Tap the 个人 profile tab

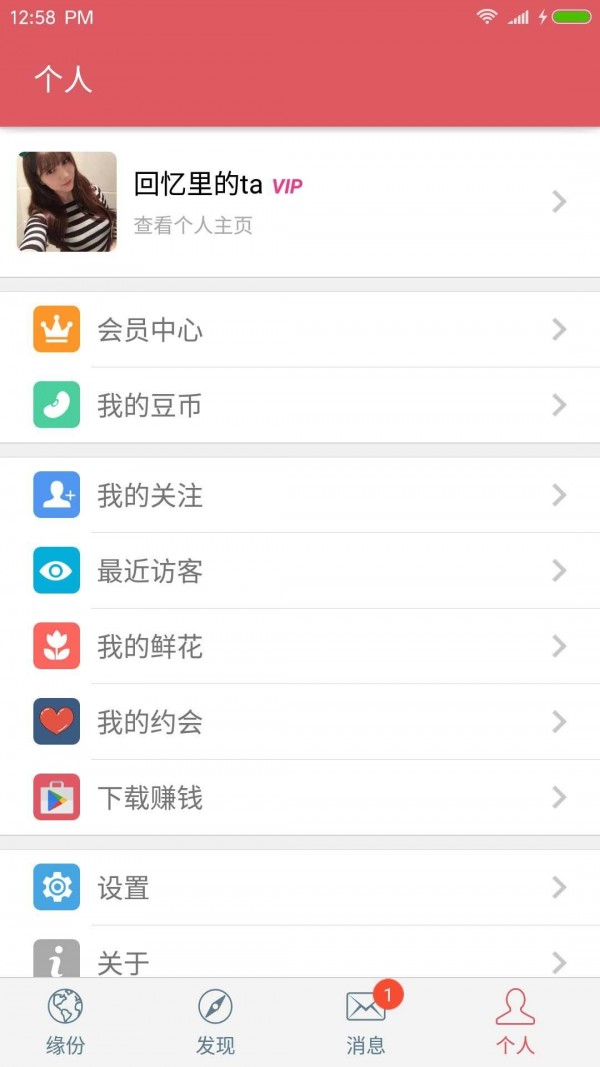click(515, 1021)
